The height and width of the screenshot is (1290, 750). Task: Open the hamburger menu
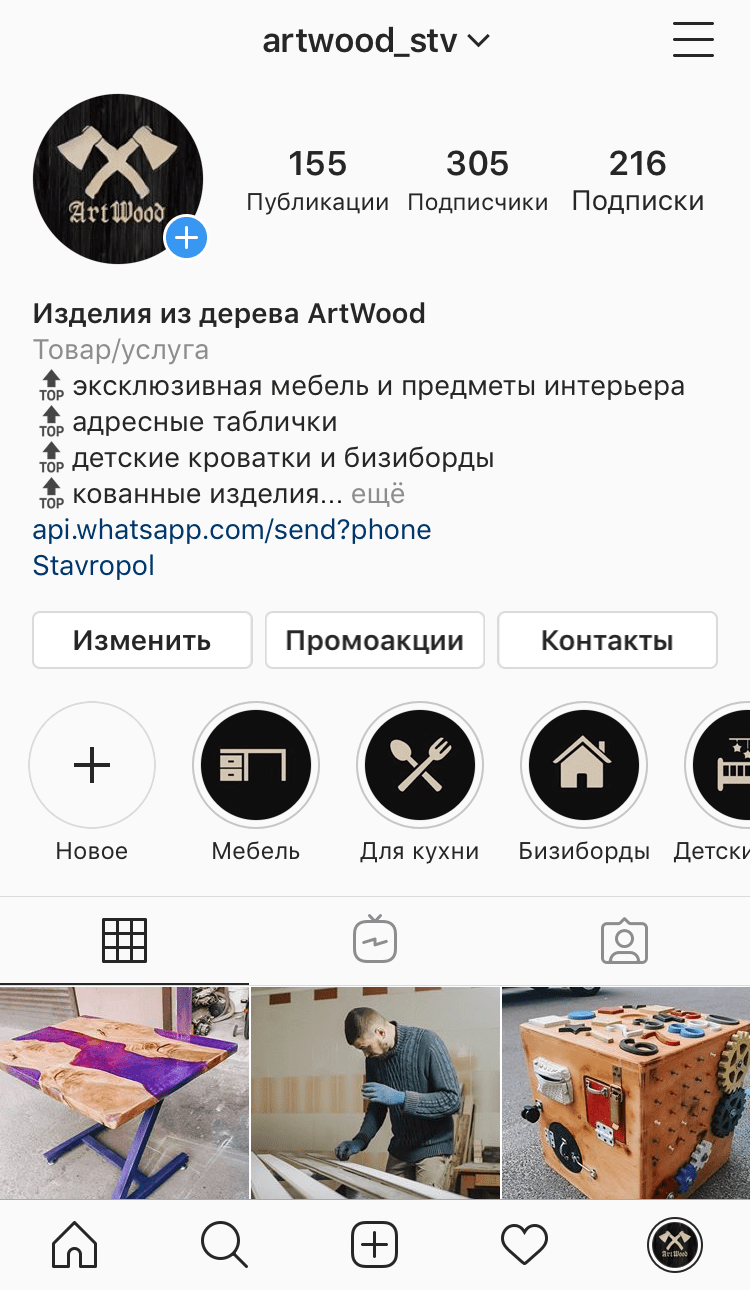point(693,40)
